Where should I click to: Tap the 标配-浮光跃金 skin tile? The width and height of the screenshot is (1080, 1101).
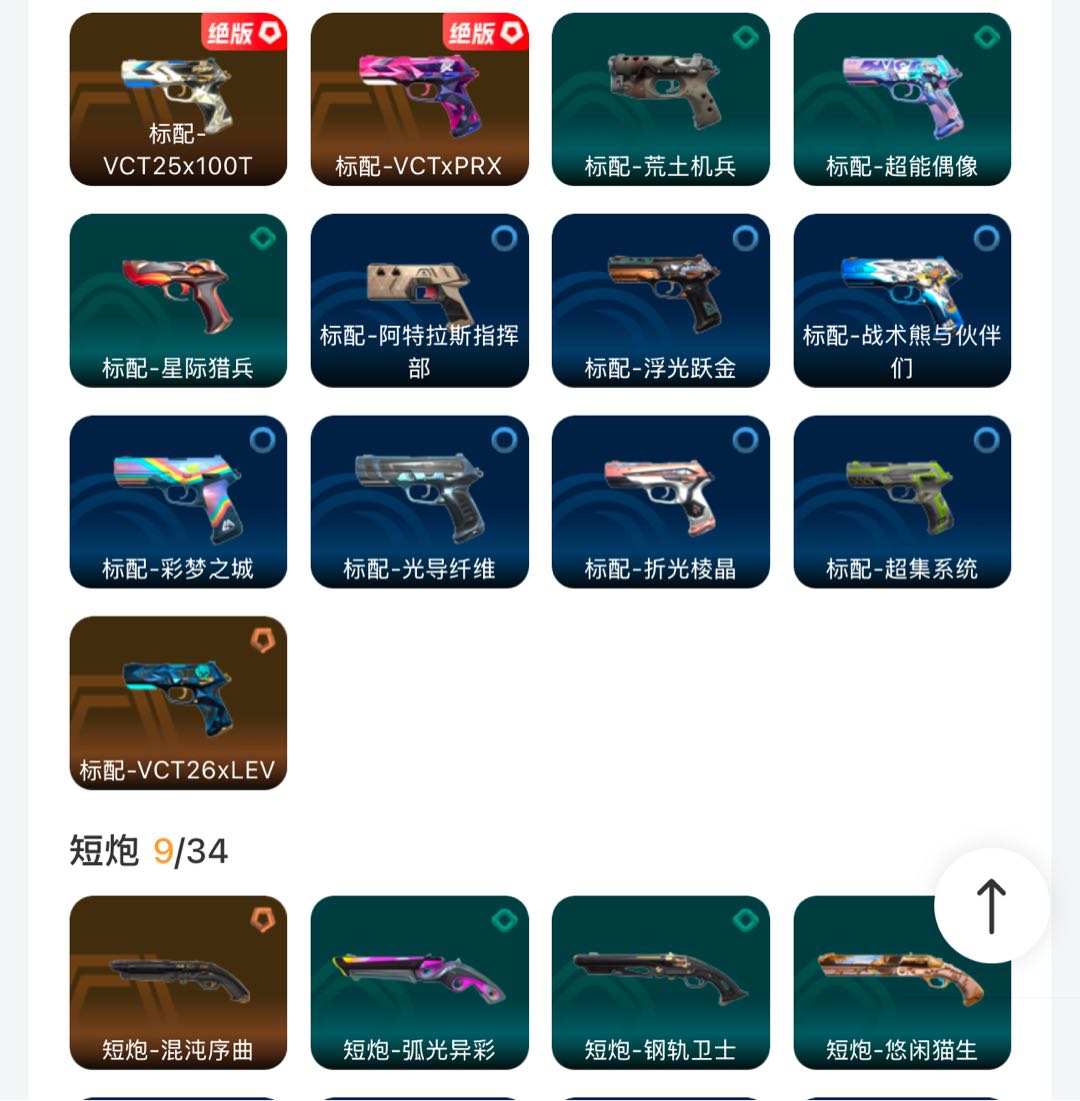(660, 300)
